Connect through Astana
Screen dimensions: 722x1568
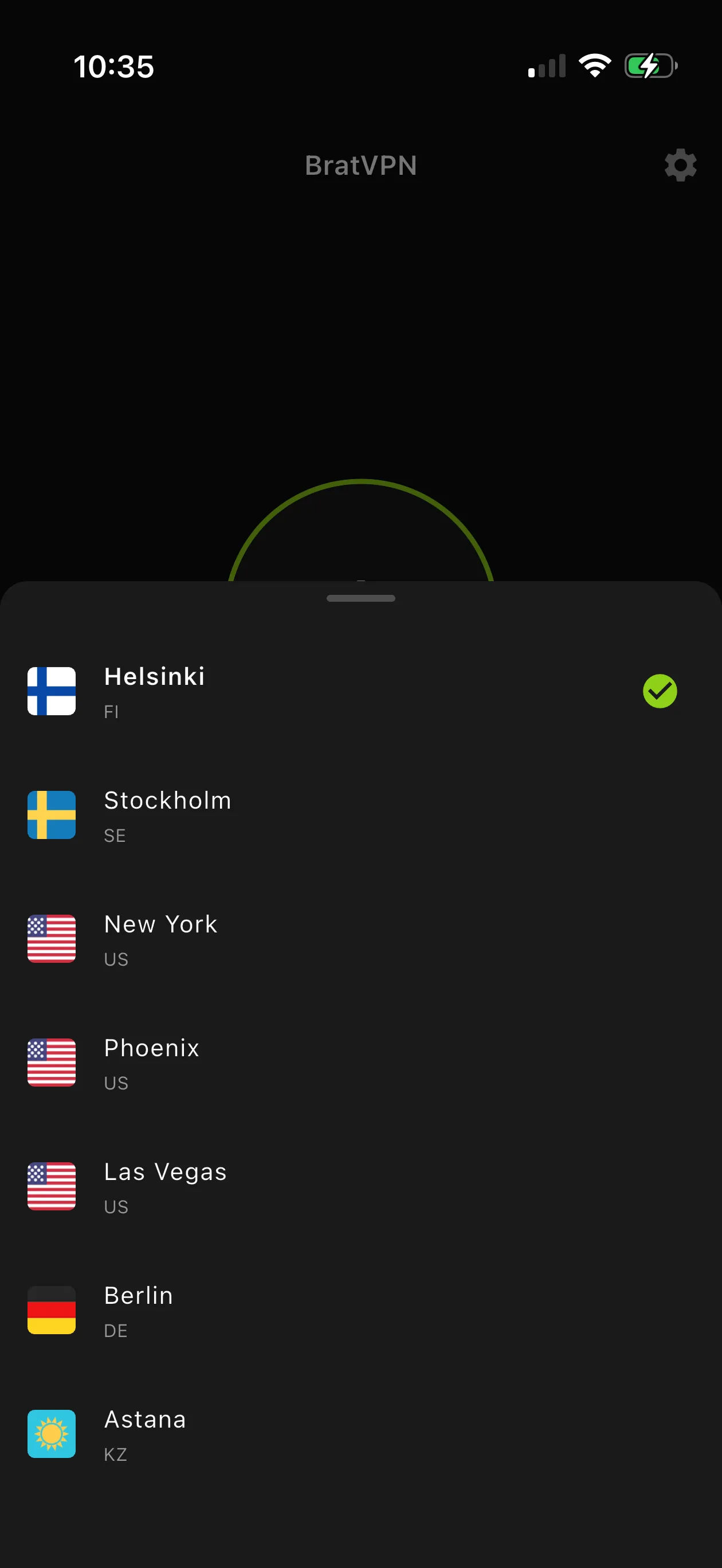click(361, 1434)
